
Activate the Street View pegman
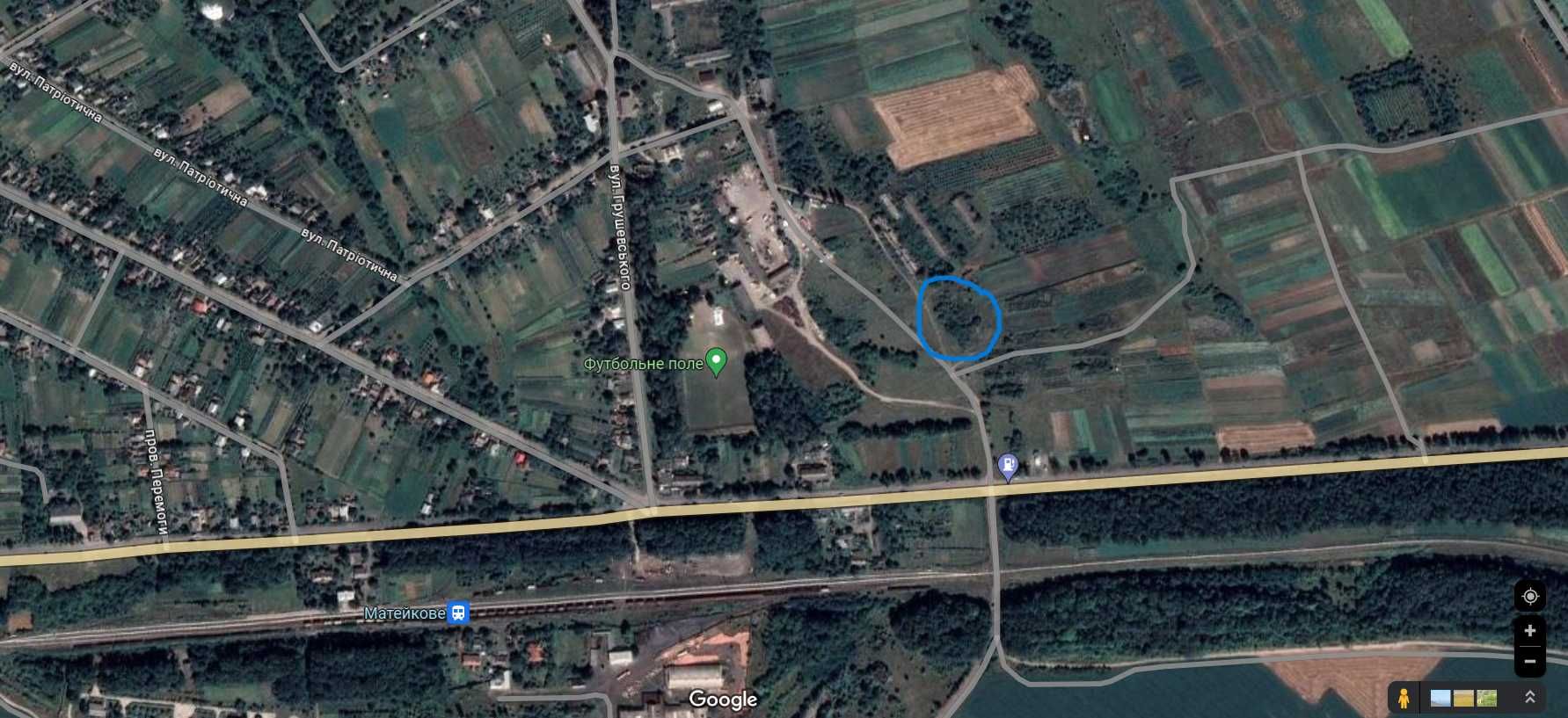[x=1404, y=698]
